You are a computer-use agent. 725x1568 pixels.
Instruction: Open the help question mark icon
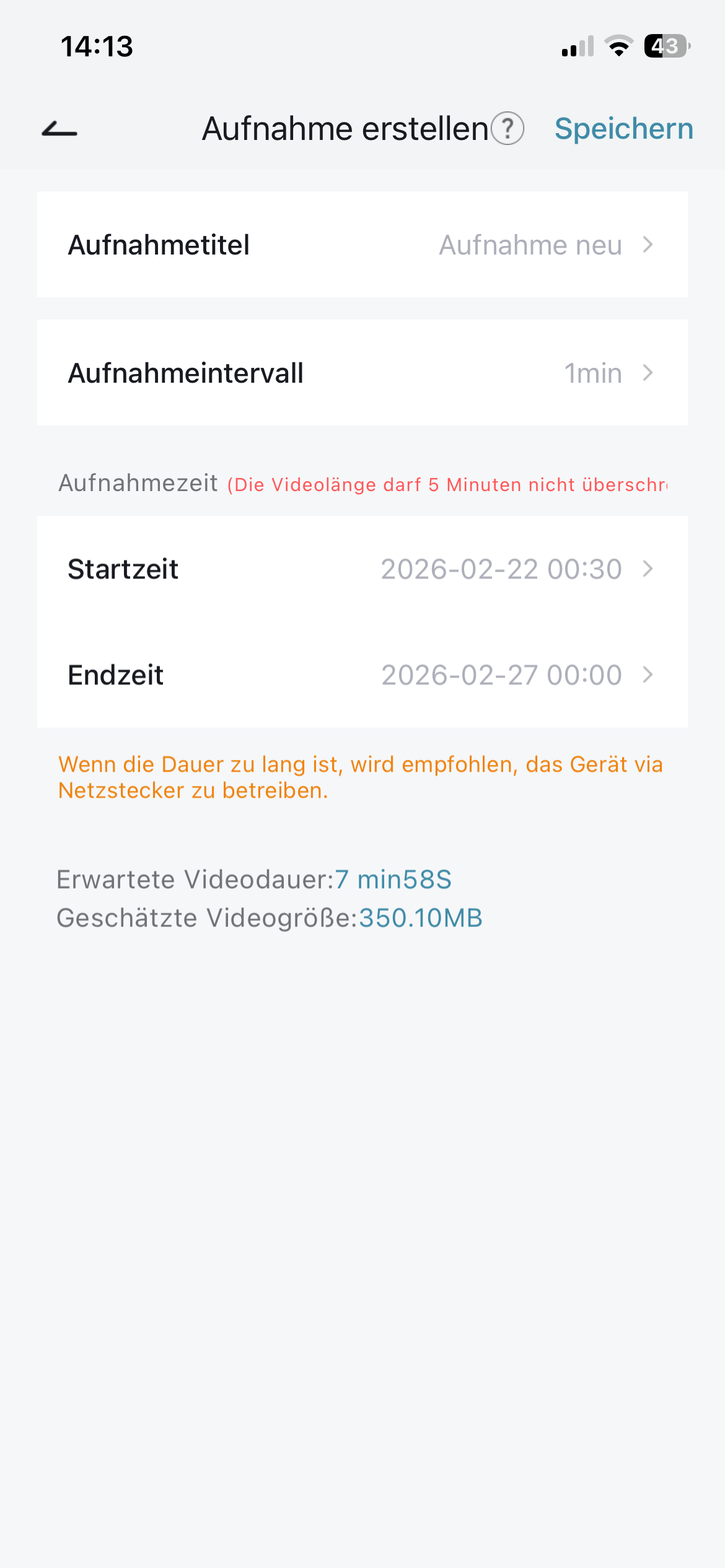(507, 129)
